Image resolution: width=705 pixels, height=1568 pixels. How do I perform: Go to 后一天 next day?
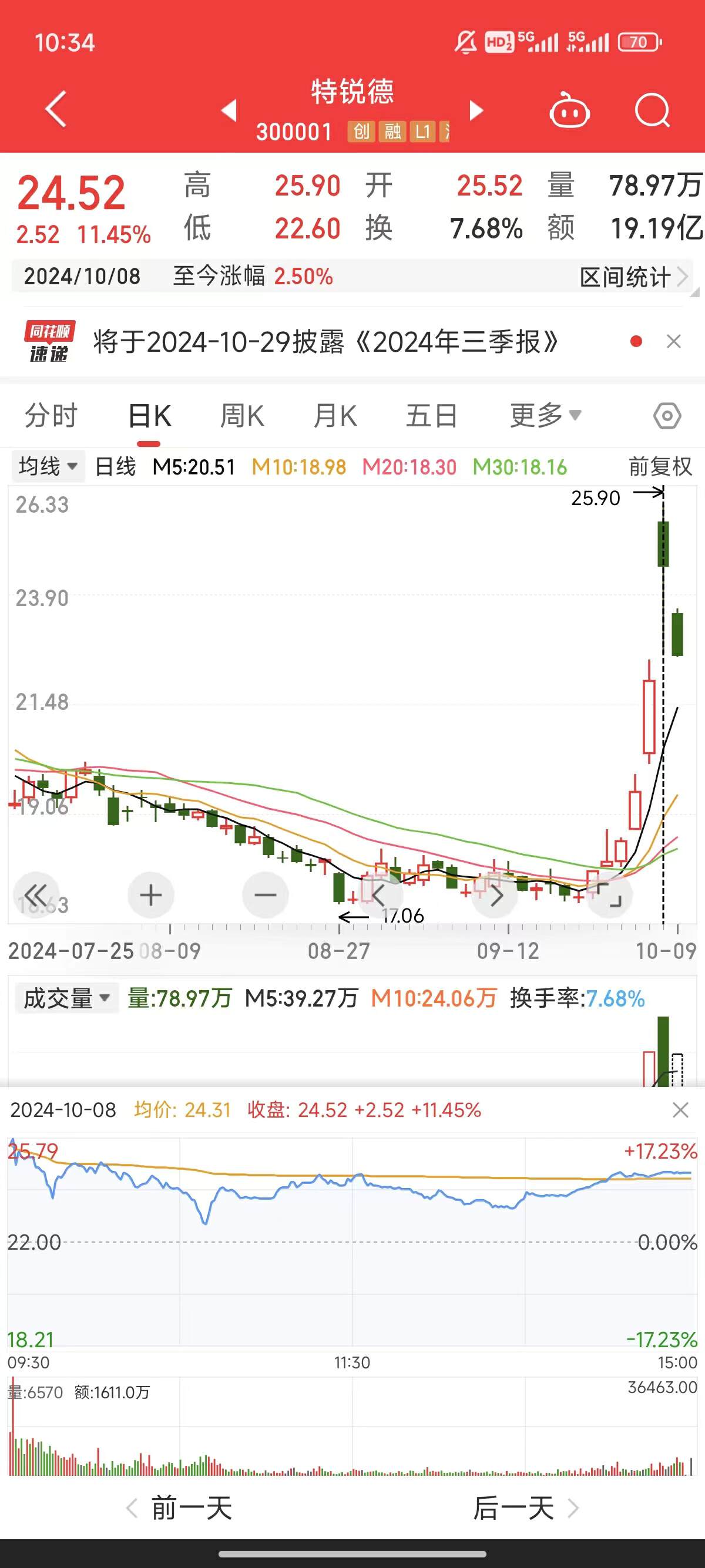pos(526,1508)
